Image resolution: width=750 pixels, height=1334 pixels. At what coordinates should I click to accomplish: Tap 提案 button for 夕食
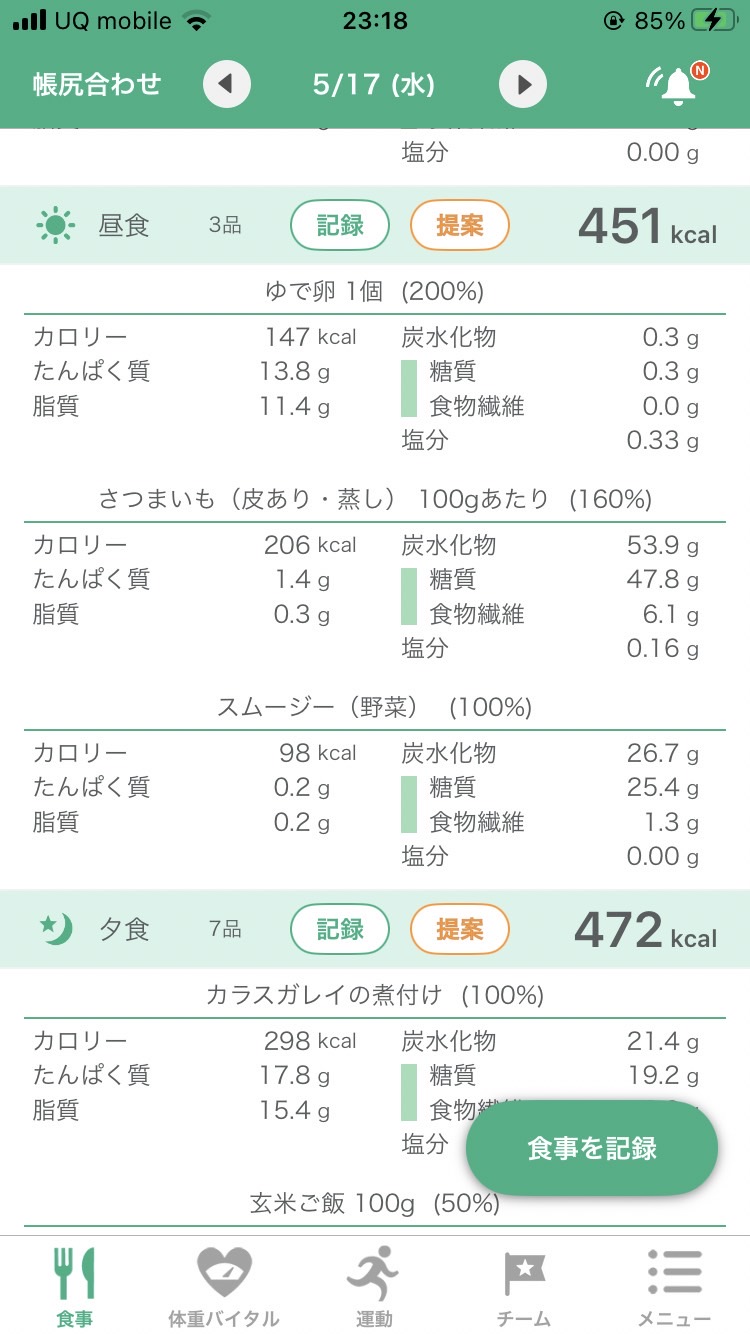tap(460, 929)
